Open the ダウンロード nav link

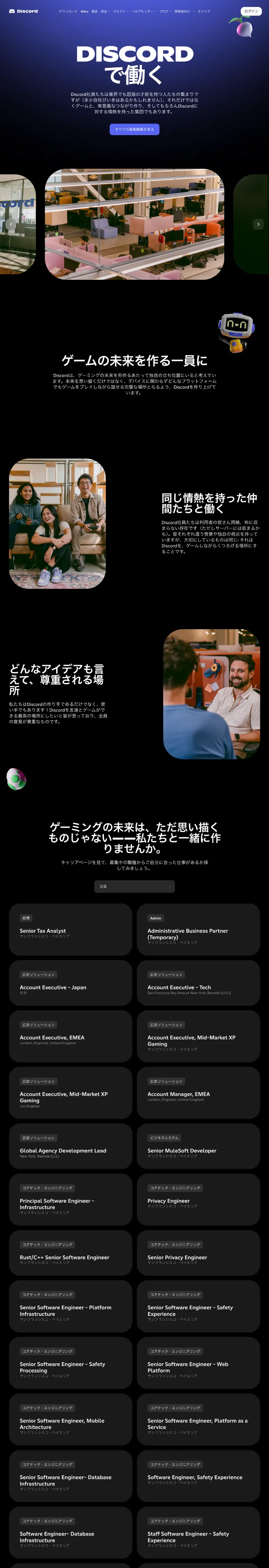(x=67, y=12)
